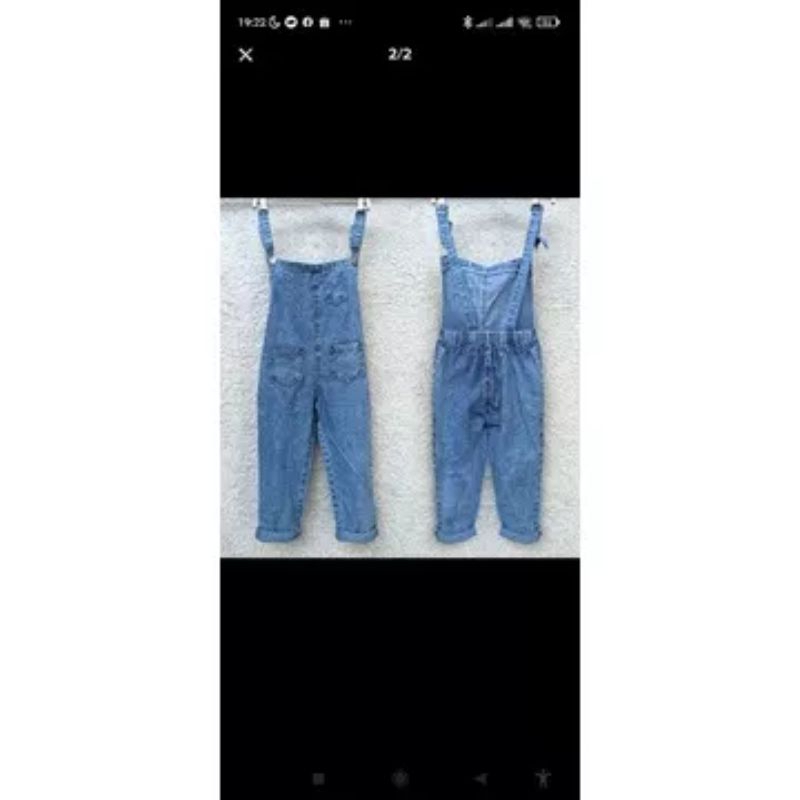
Task: Open the accessibility shortcut in the navigation bar
Action: click(x=544, y=777)
